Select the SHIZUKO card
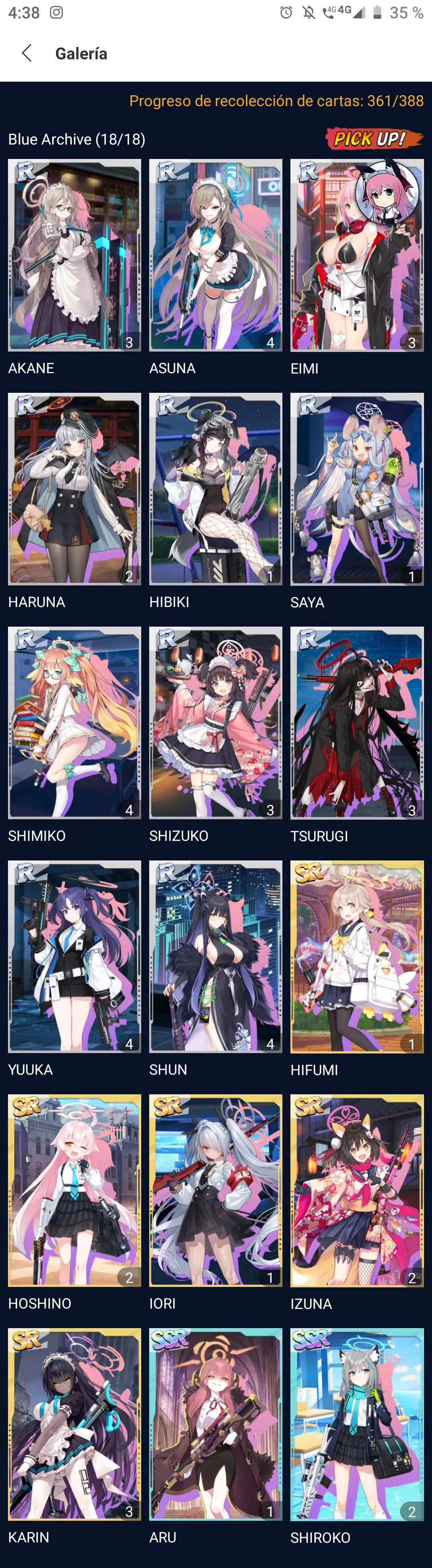This screenshot has width=432, height=1568. coord(215,722)
